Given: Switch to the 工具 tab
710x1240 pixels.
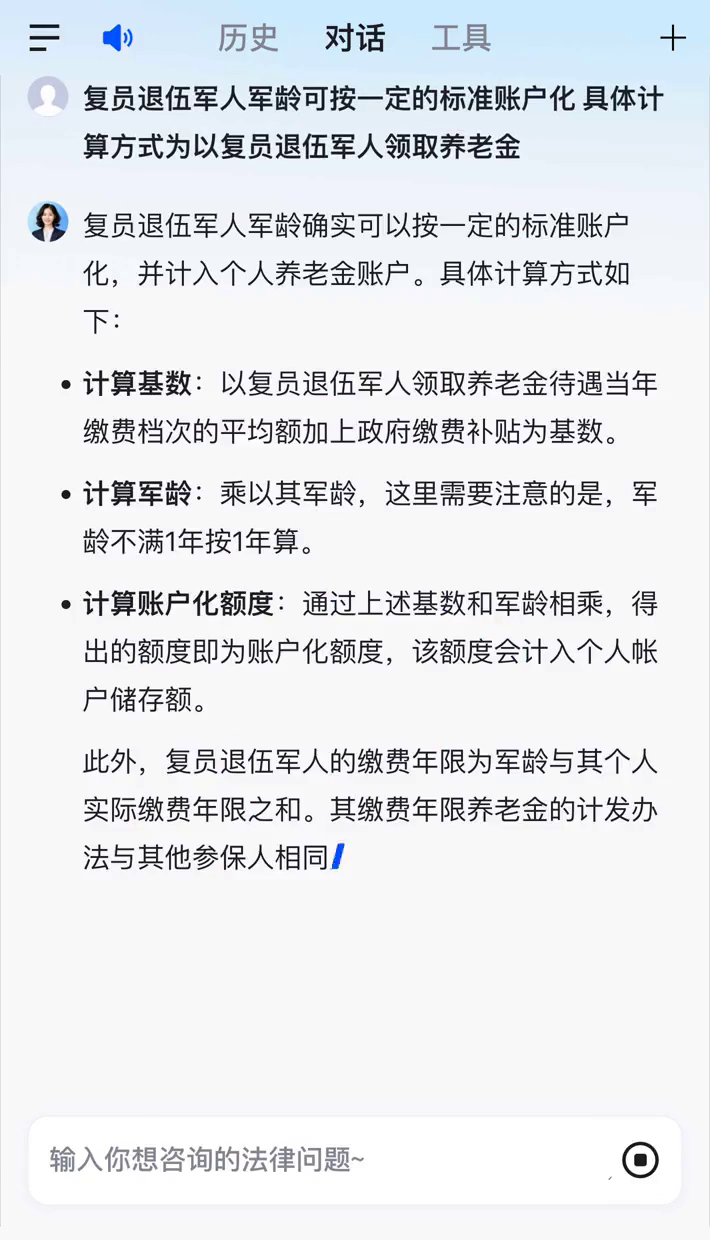Looking at the screenshot, I should pyautogui.click(x=461, y=38).
